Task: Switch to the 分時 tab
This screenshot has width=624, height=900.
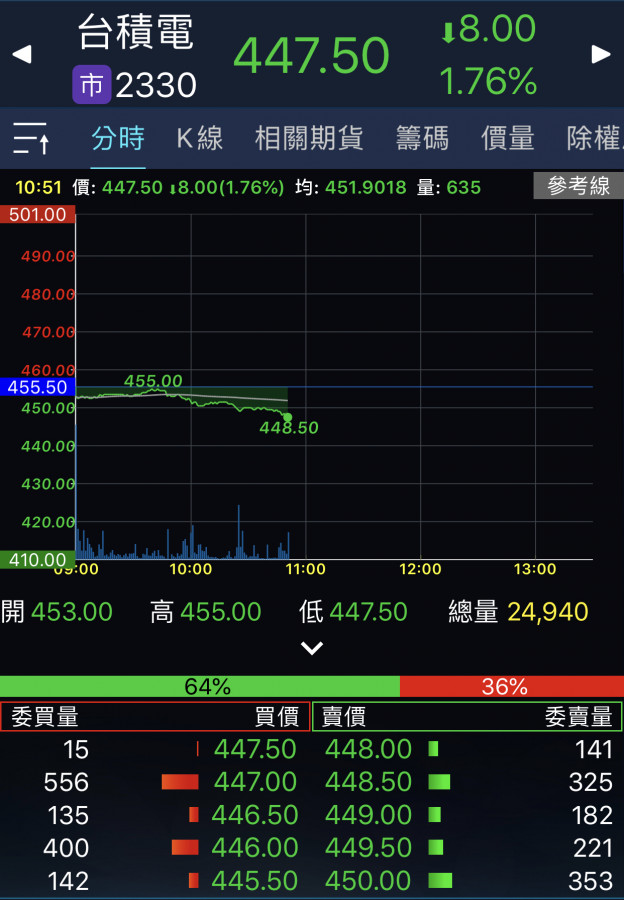Action: pyautogui.click(x=118, y=138)
